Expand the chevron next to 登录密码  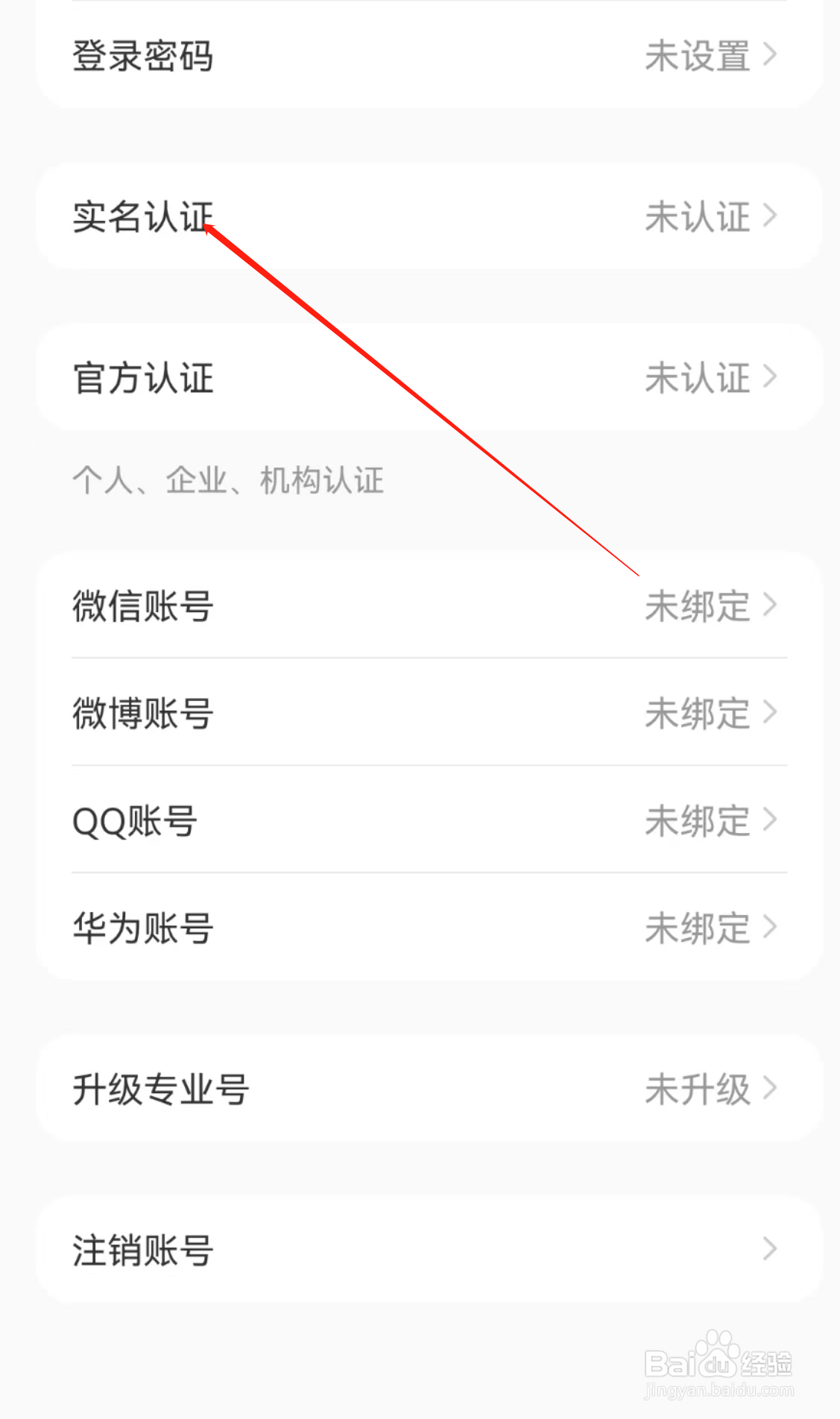768,56
